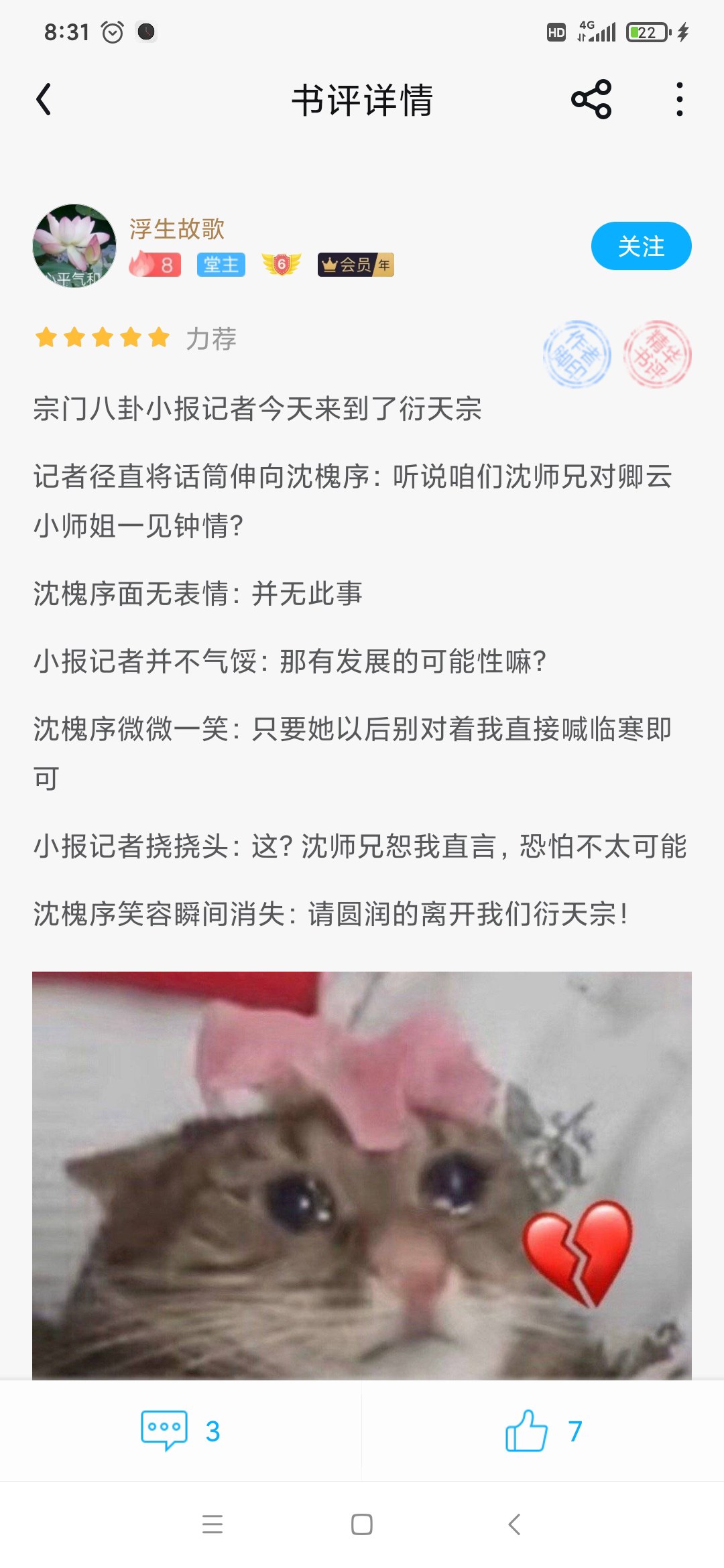Open the comments on this review
Image resolution: width=724 pixels, height=1568 pixels.
pos(180,1431)
